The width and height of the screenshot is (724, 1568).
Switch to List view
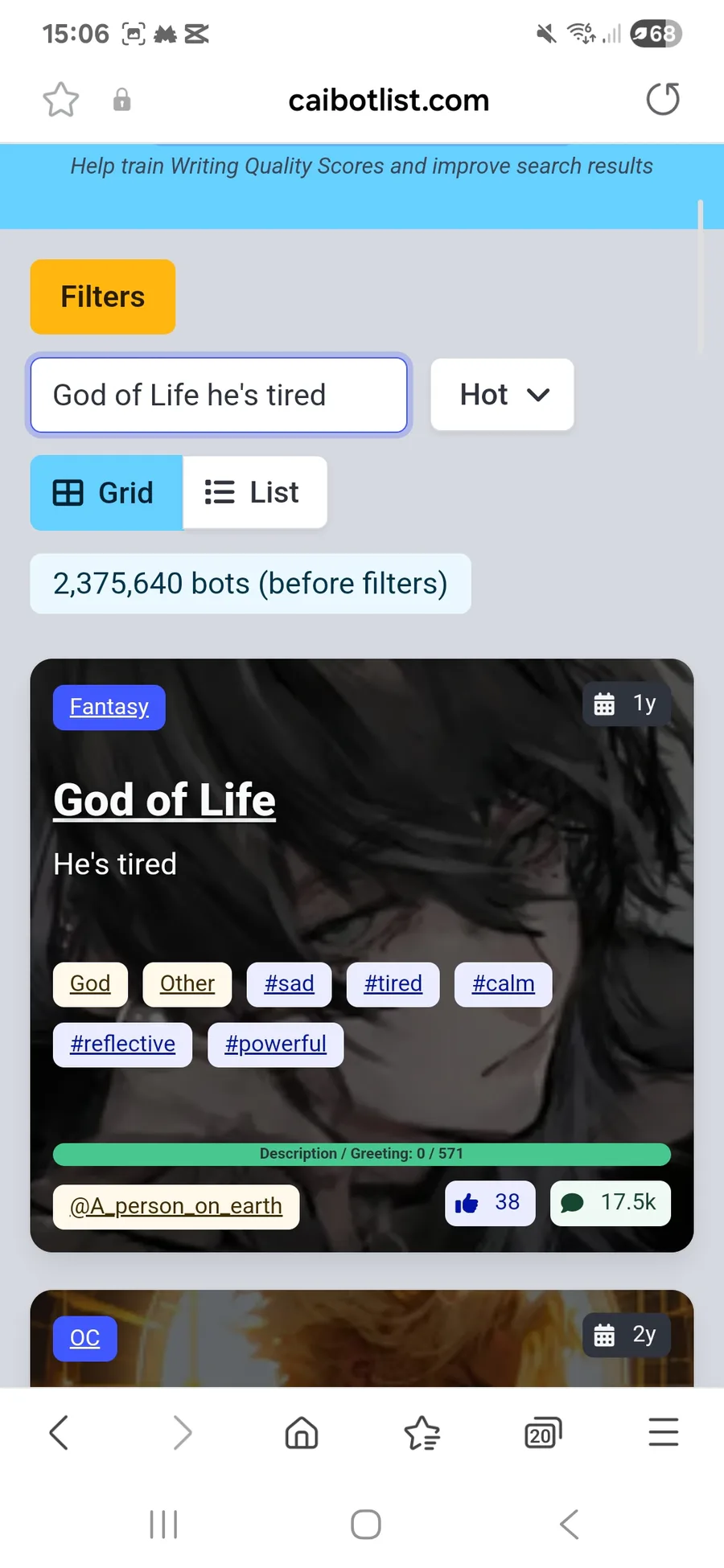pyautogui.click(x=254, y=492)
